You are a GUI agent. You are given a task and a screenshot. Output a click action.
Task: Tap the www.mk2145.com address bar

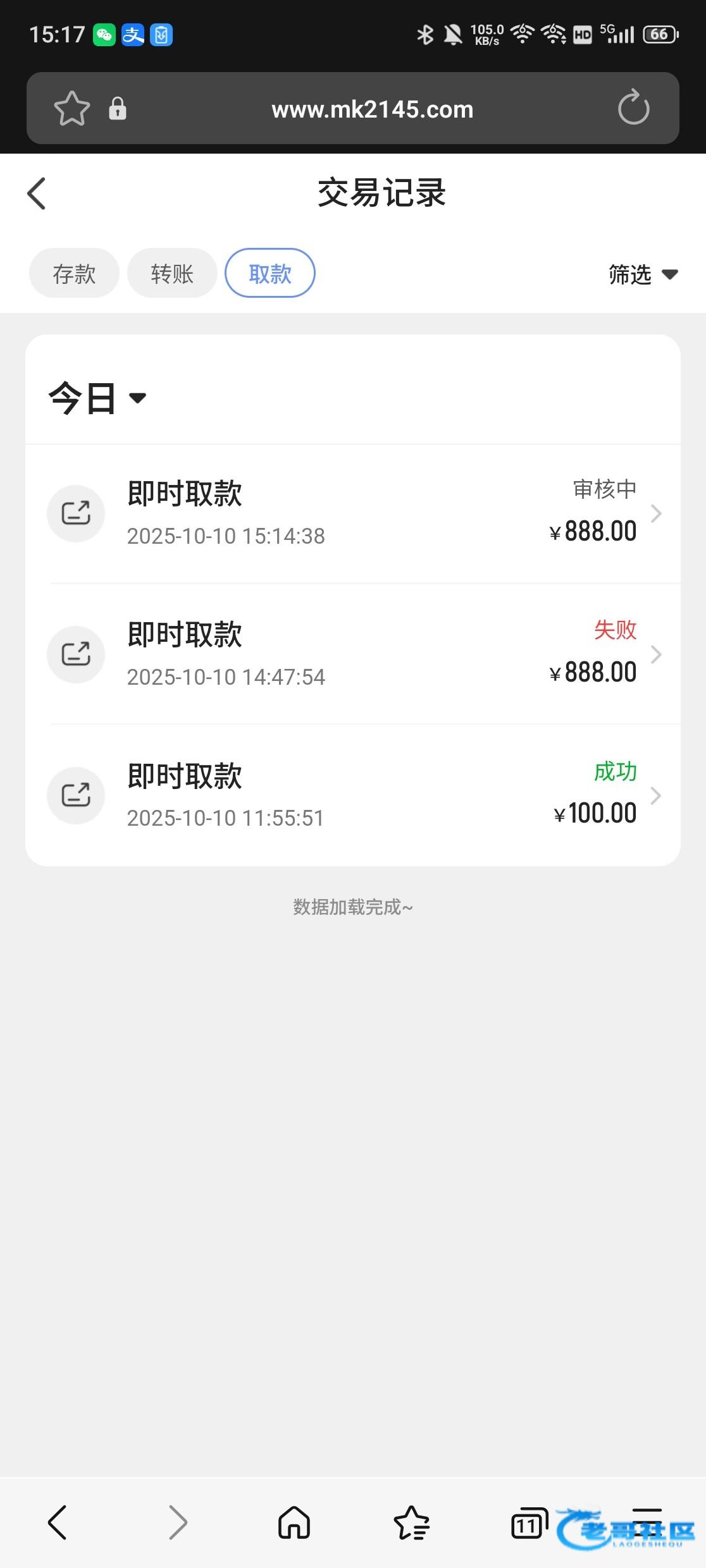coord(372,109)
